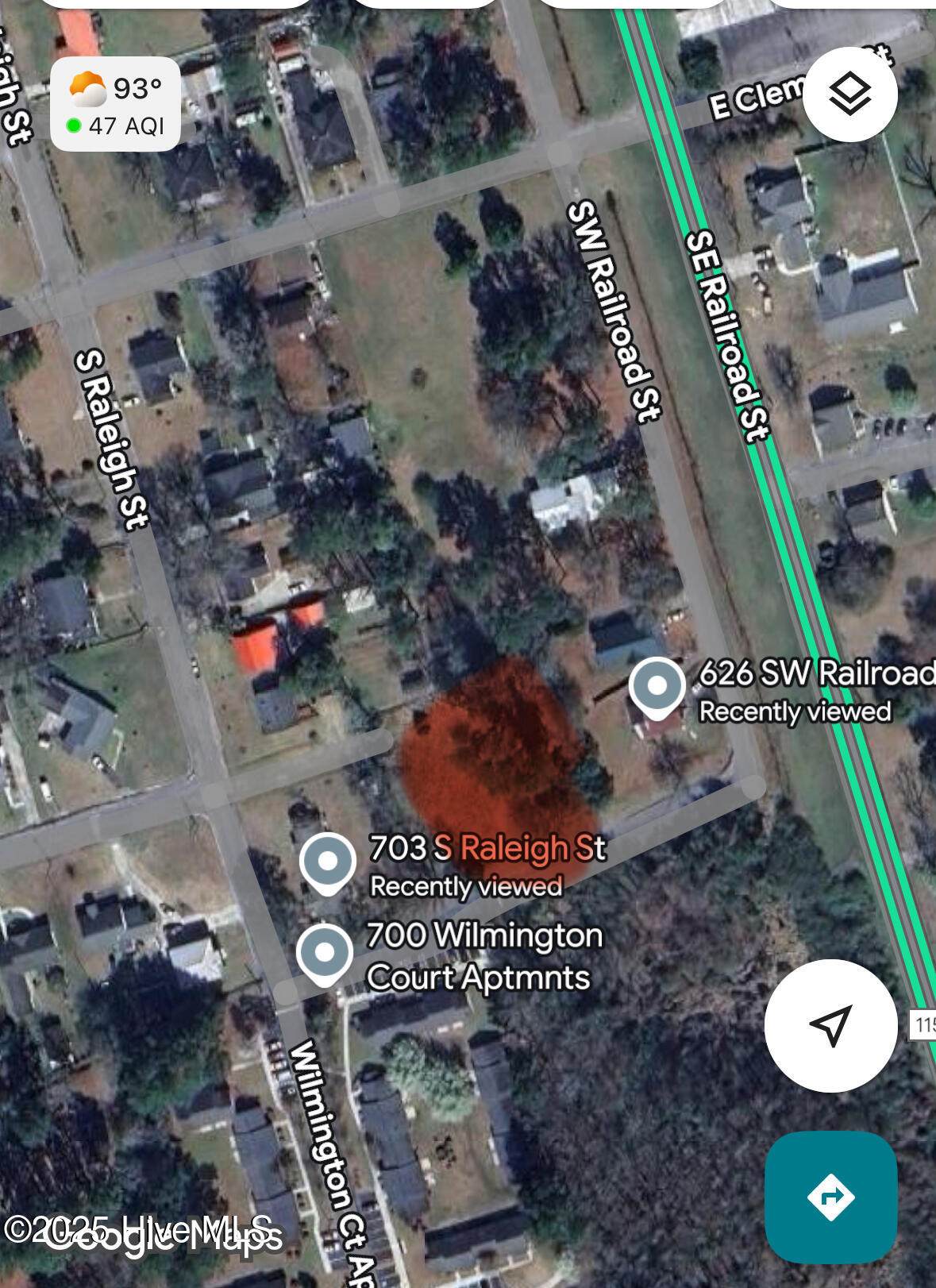Open the weather and AQI widget
The height and width of the screenshot is (1288, 936).
pos(116,104)
